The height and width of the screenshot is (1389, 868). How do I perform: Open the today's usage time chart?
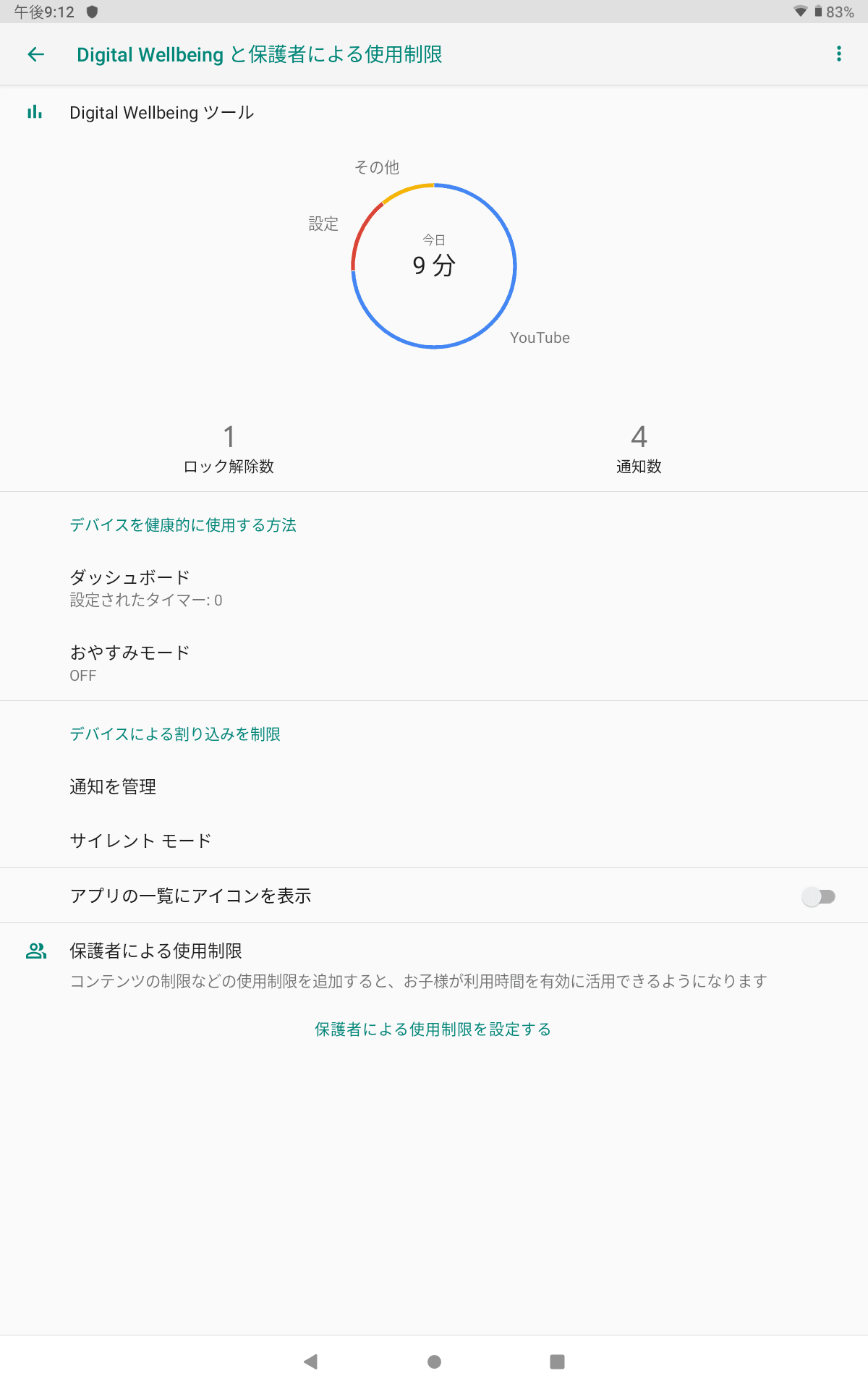(433, 266)
